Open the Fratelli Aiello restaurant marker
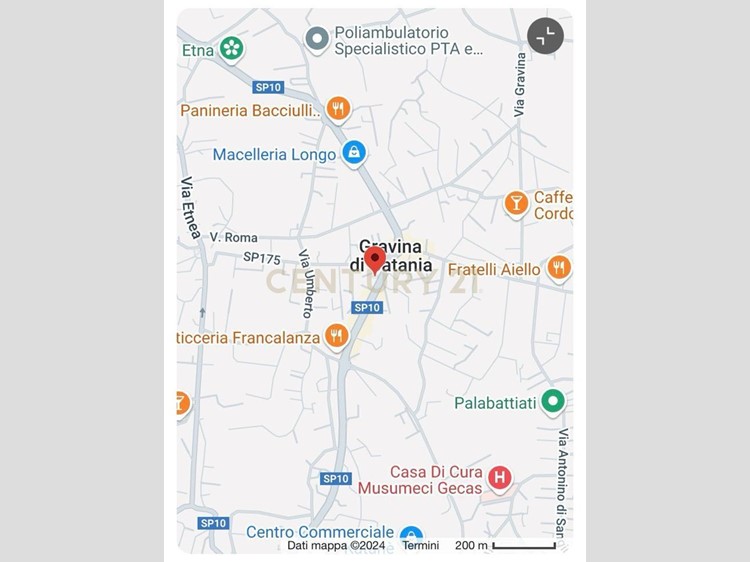 tap(559, 268)
